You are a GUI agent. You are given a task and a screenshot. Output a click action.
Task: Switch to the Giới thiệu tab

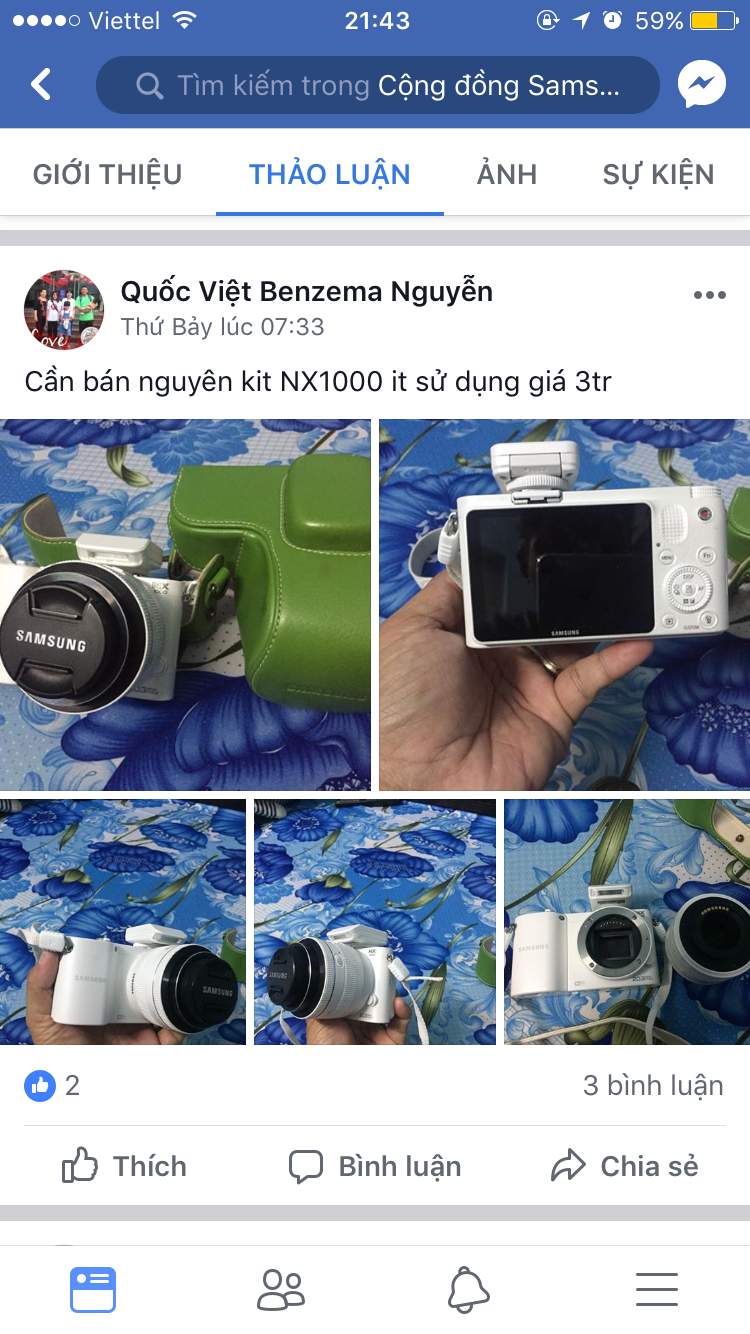pos(107,174)
